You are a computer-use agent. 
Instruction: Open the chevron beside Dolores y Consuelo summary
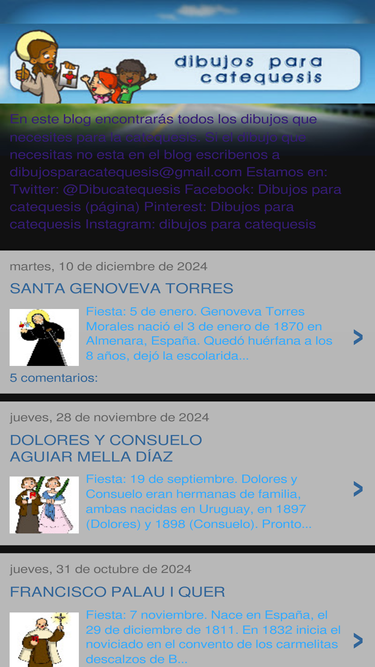(x=358, y=489)
